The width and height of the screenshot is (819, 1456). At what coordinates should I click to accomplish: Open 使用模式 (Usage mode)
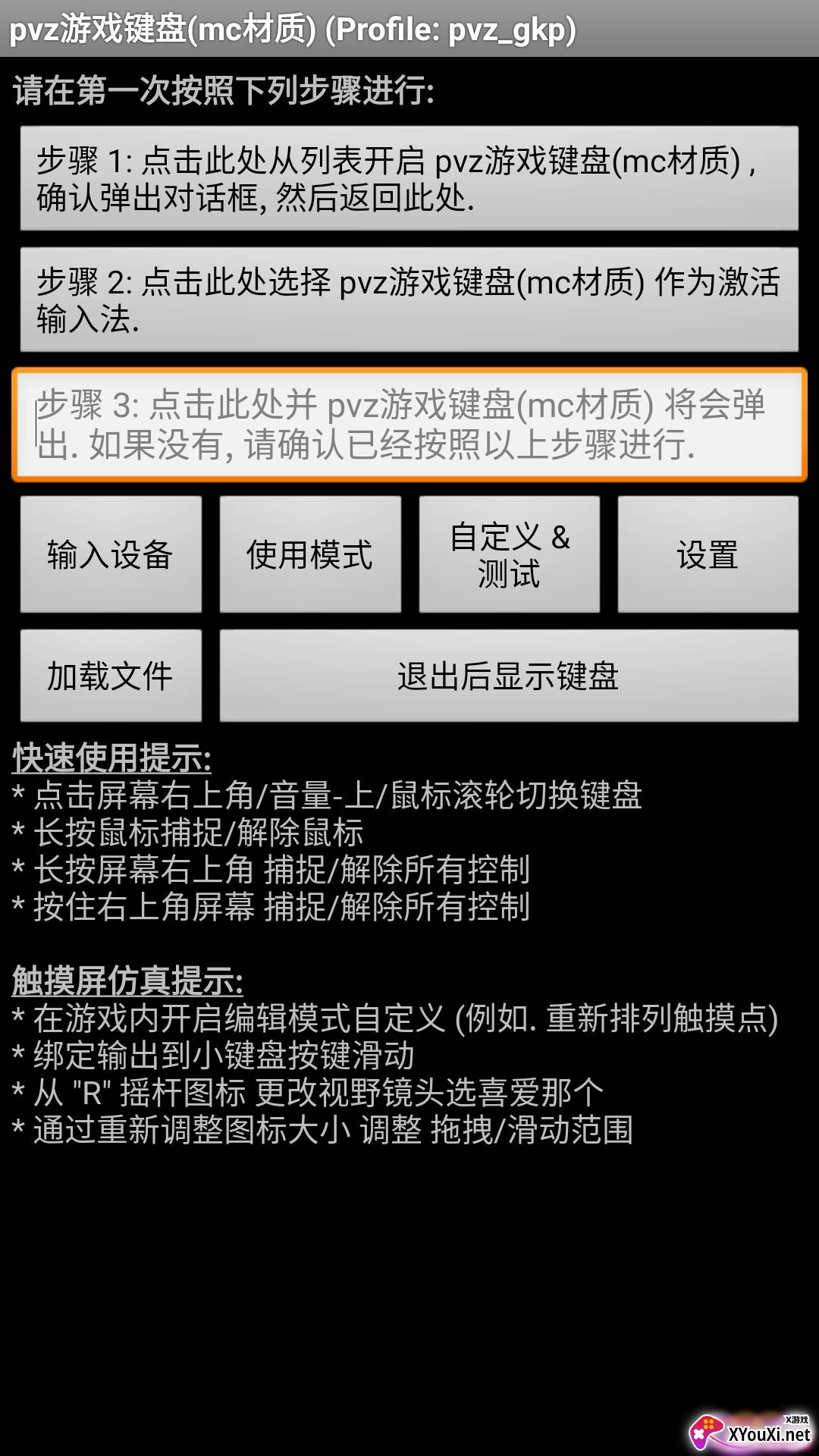coord(310,554)
